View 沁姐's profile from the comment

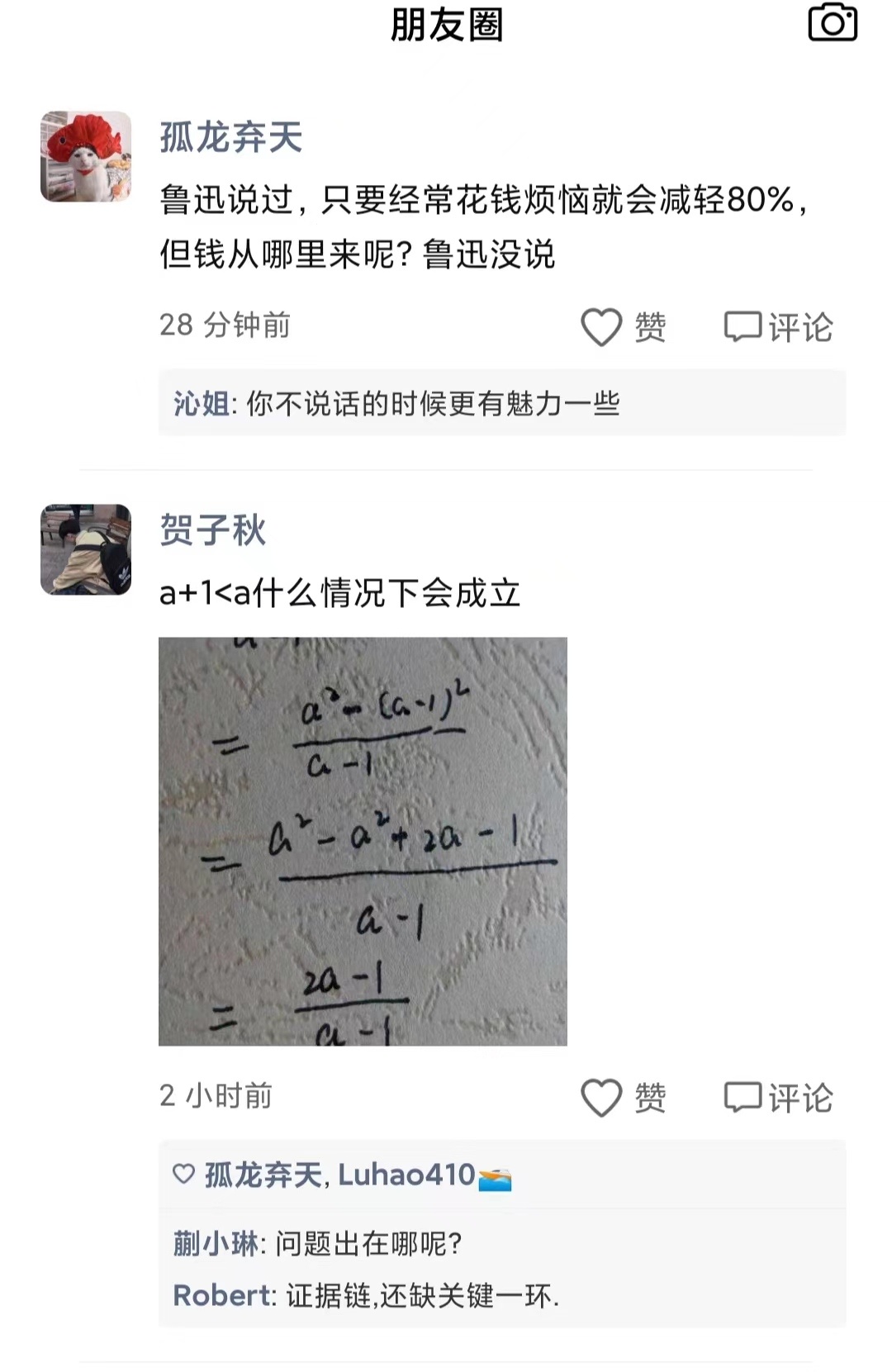coord(201,404)
